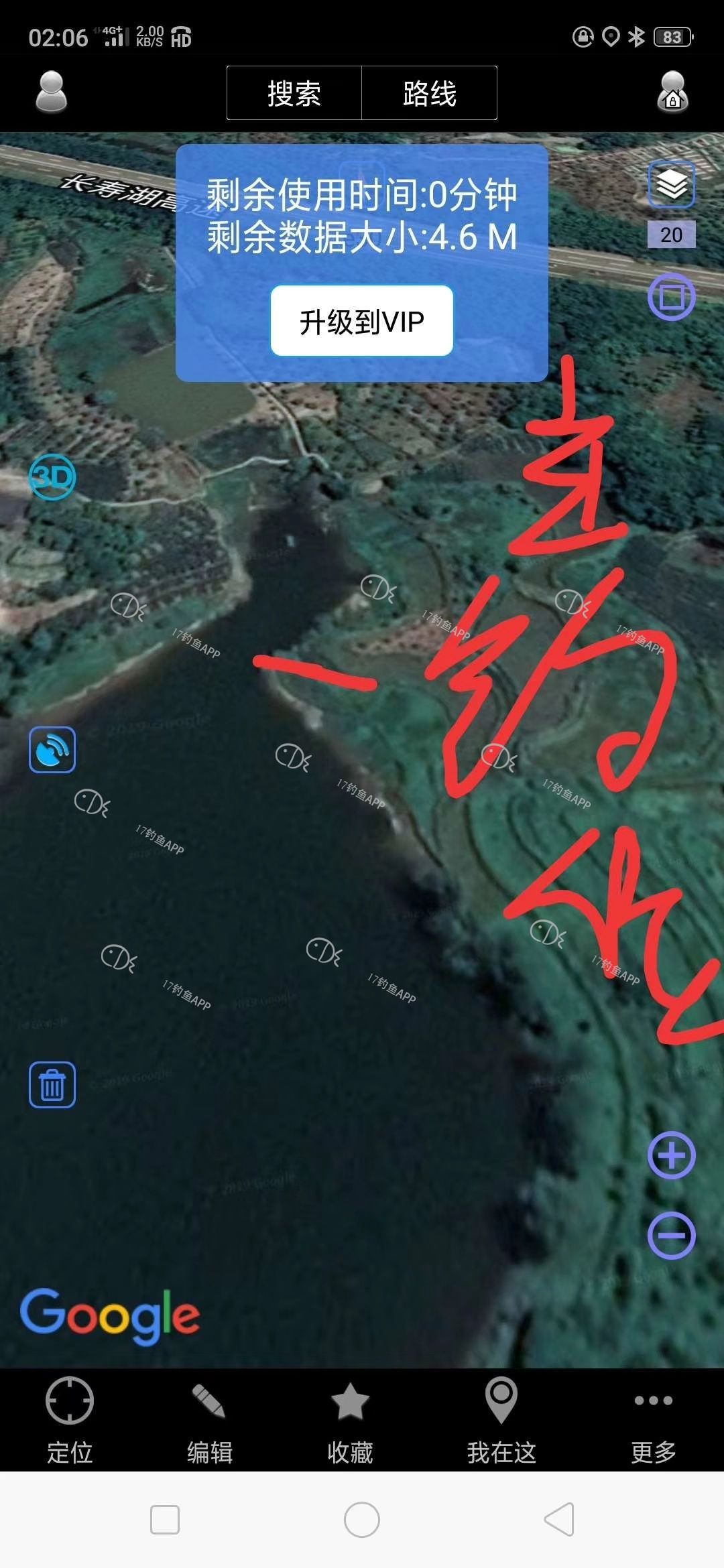Viewport: 724px width, 1568px height.
Task: Select the 搜索 search tab
Action: [294, 93]
